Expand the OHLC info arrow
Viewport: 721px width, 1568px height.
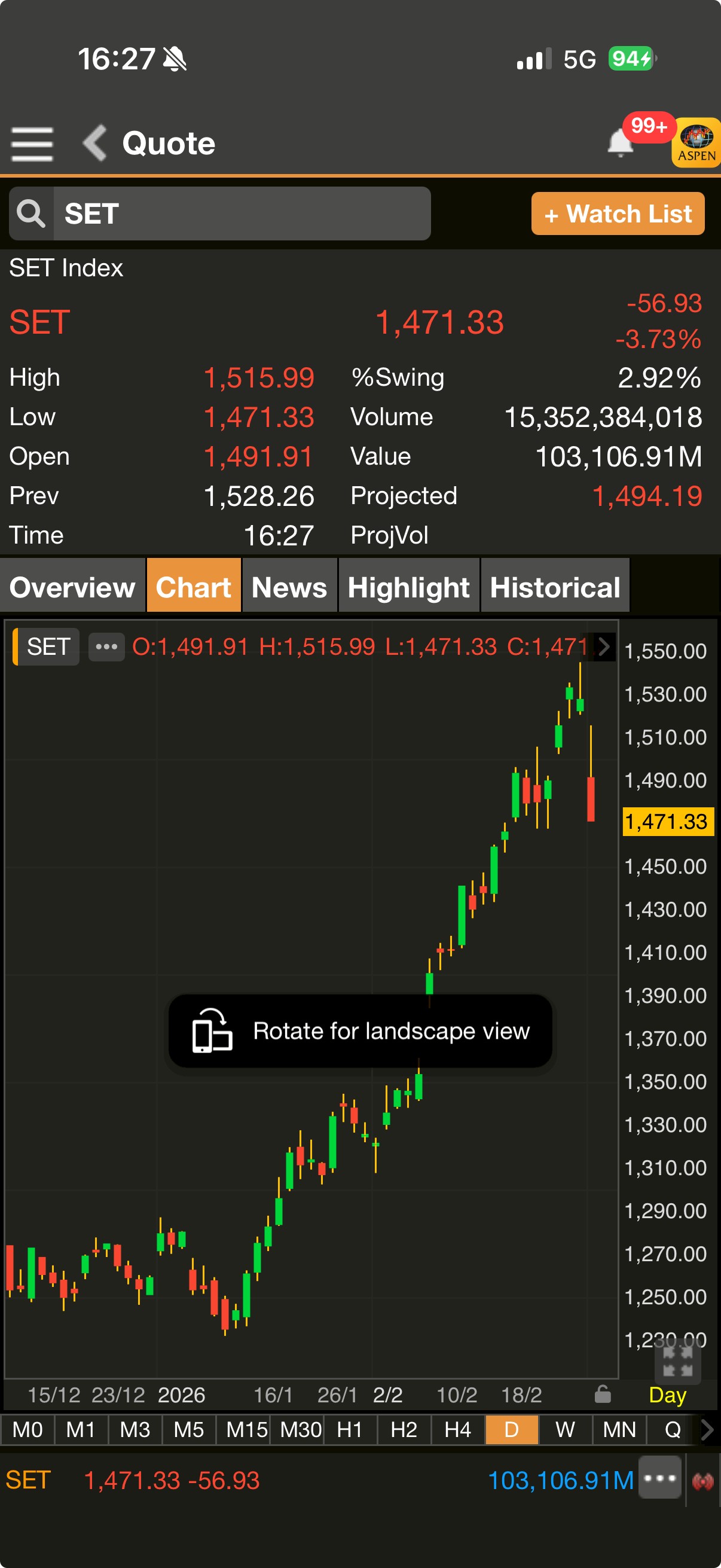[x=604, y=646]
